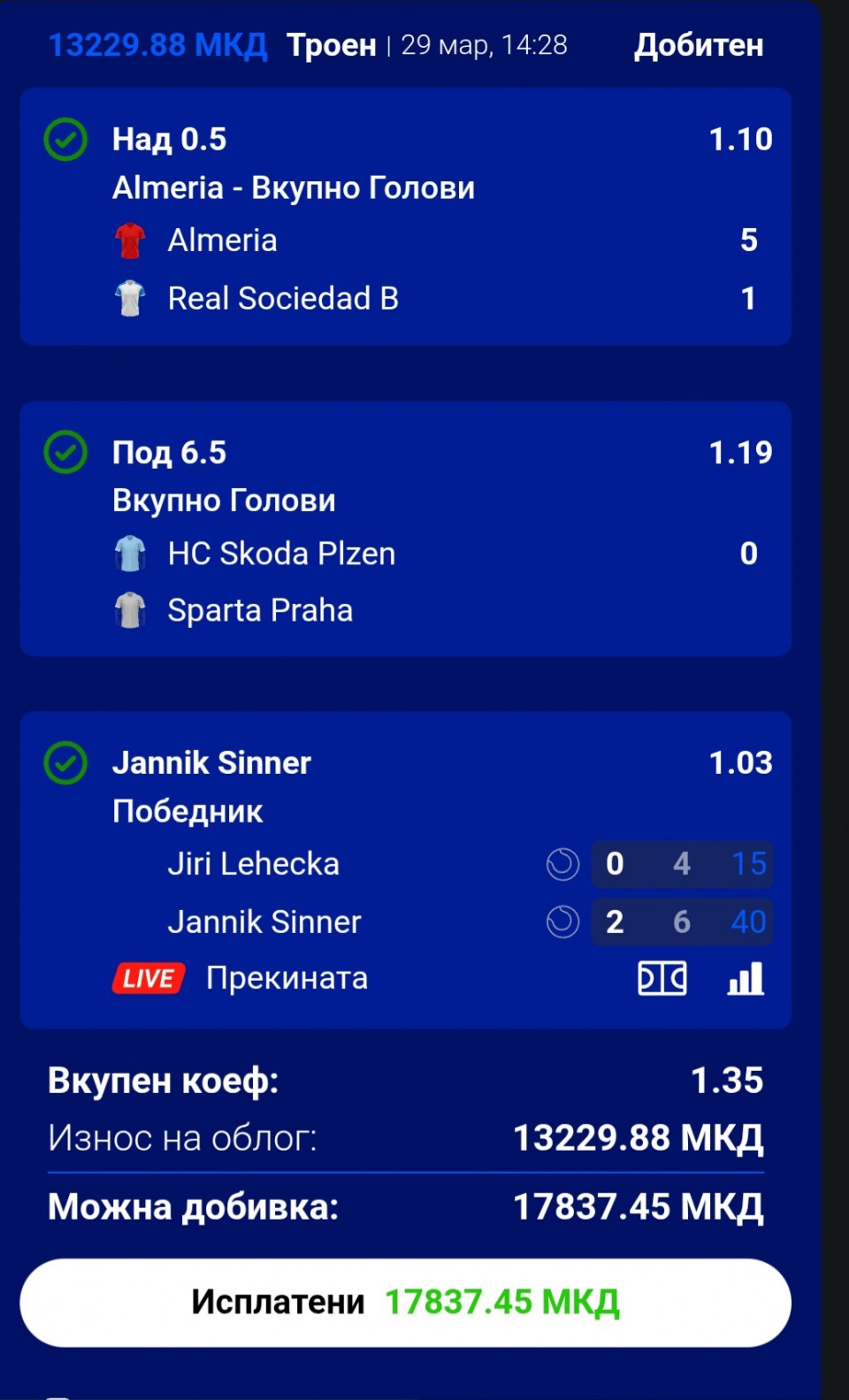Open the live court tracker for the Sinner match
This screenshot has height=1400, width=849.
[x=662, y=978]
